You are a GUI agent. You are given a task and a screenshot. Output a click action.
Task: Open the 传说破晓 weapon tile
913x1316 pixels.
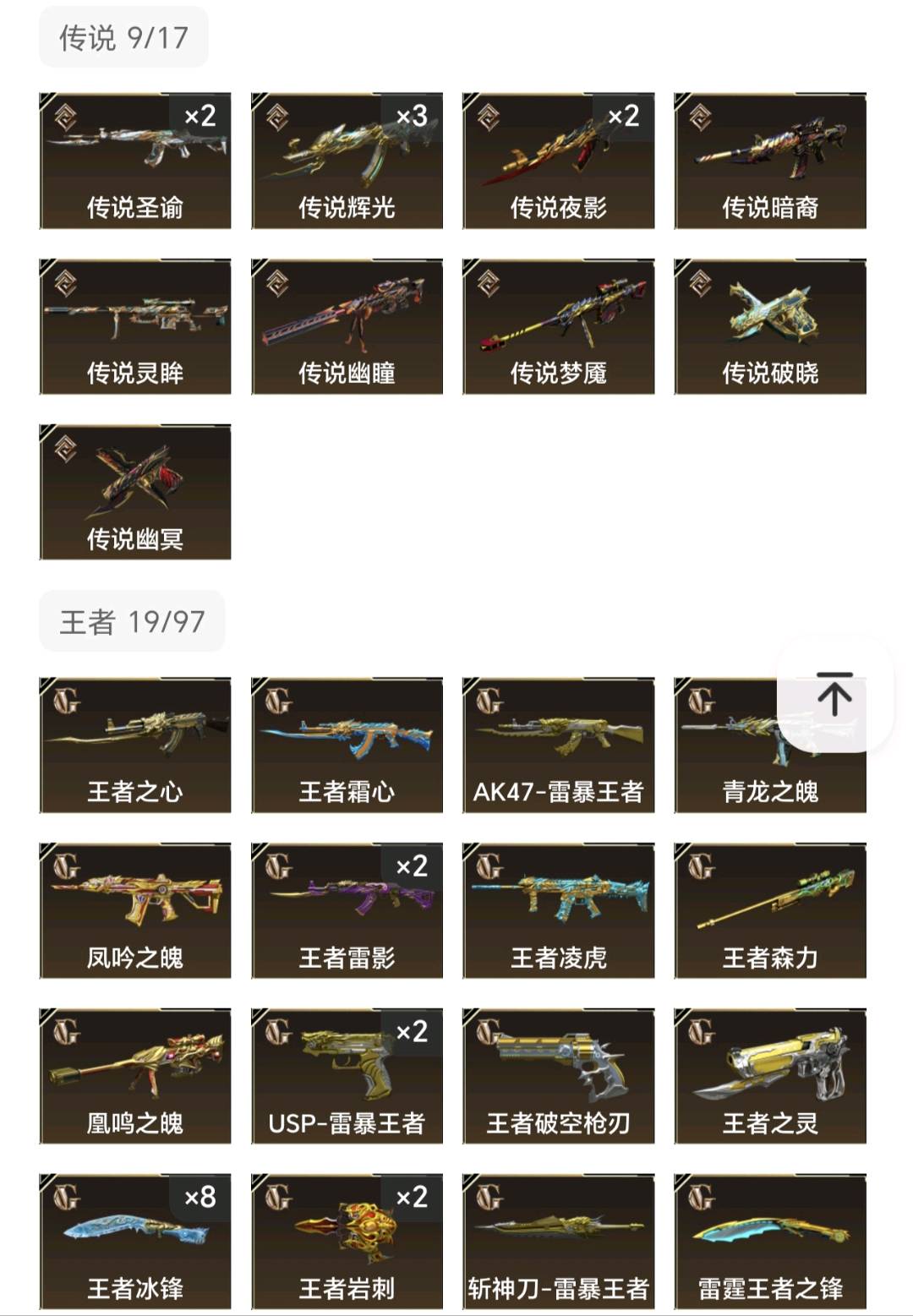[769, 326]
